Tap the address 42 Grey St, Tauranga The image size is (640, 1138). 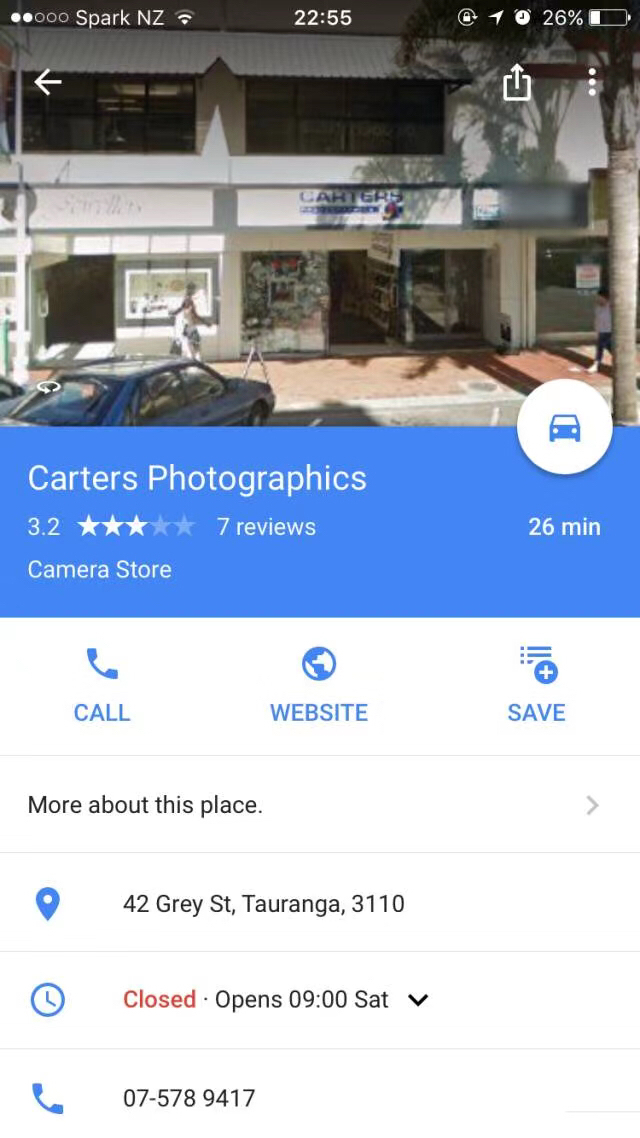pos(264,904)
